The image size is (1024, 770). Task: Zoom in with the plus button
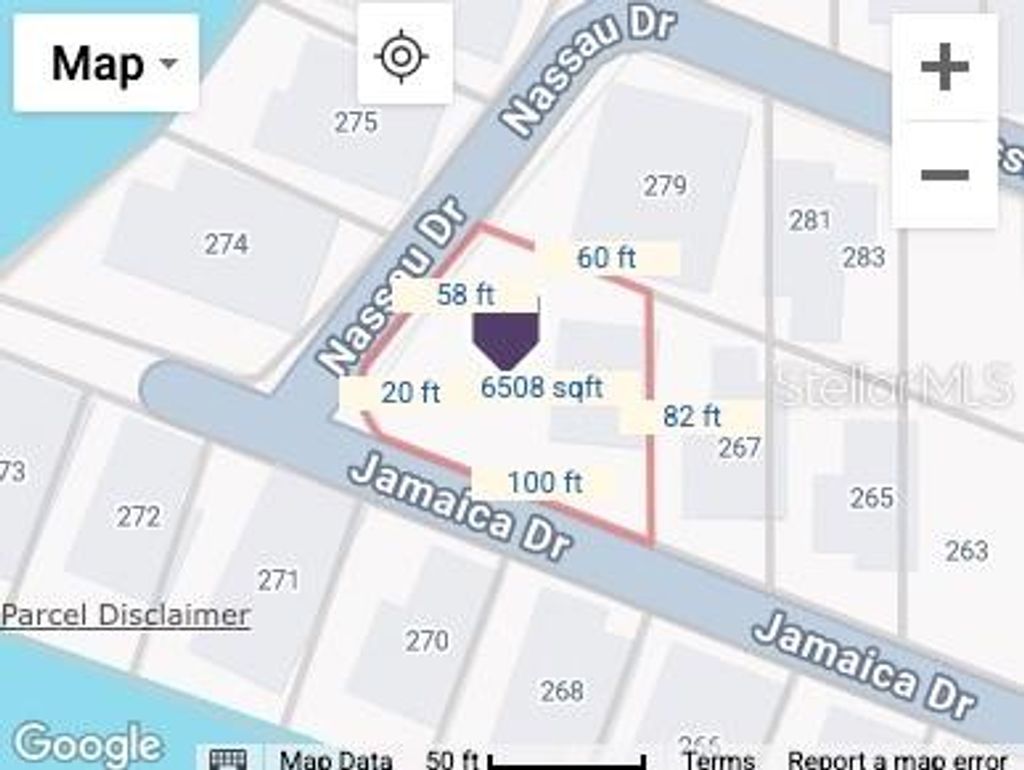(x=944, y=68)
